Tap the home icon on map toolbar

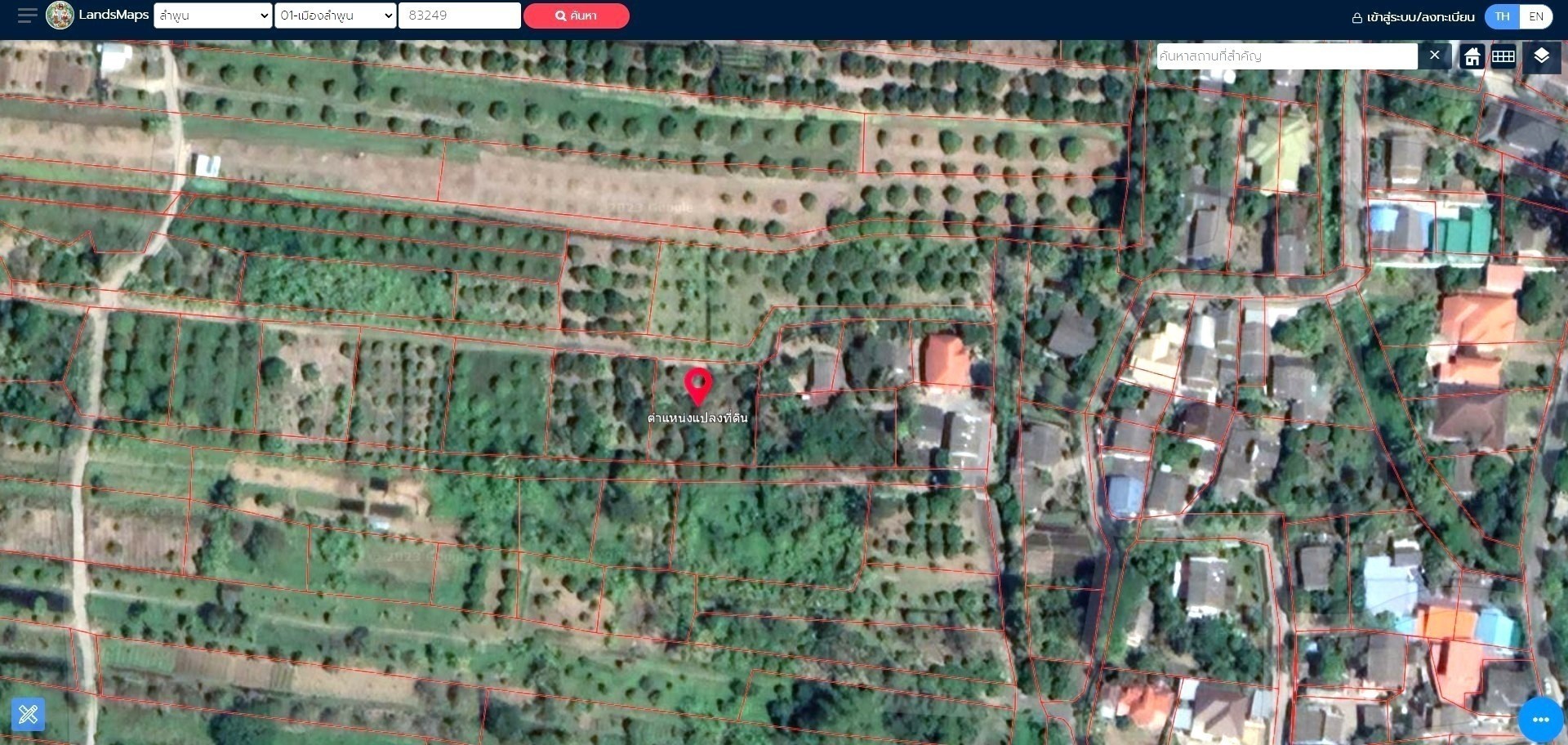coord(1472,56)
